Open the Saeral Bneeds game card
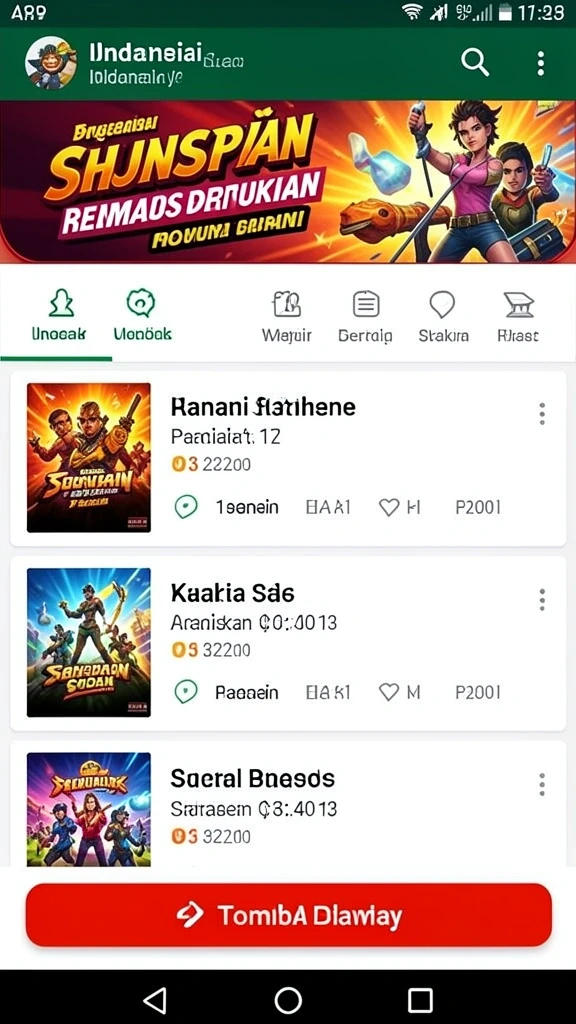Screen dimensions: 576x1024 (288, 804)
